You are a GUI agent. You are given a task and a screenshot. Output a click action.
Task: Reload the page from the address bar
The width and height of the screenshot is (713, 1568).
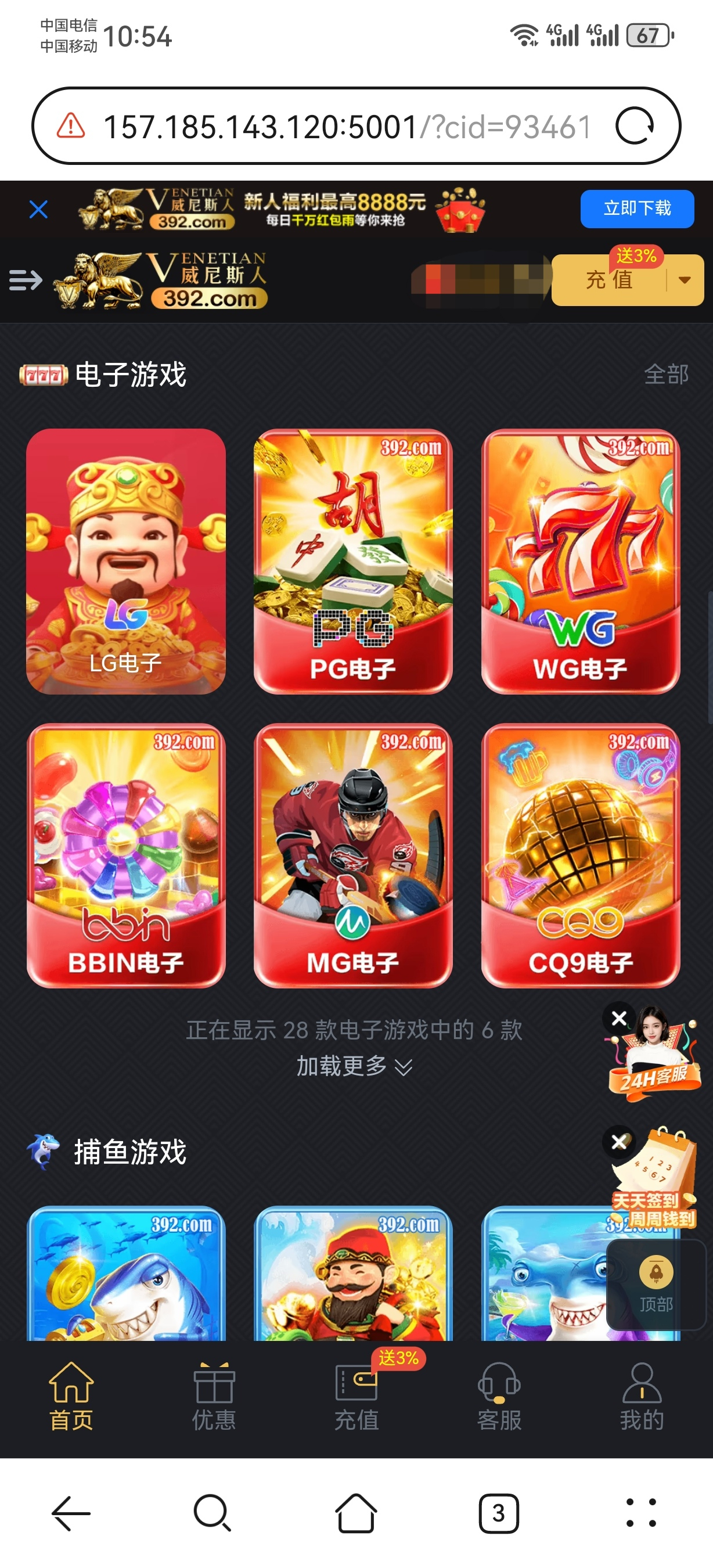click(x=635, y=126)
